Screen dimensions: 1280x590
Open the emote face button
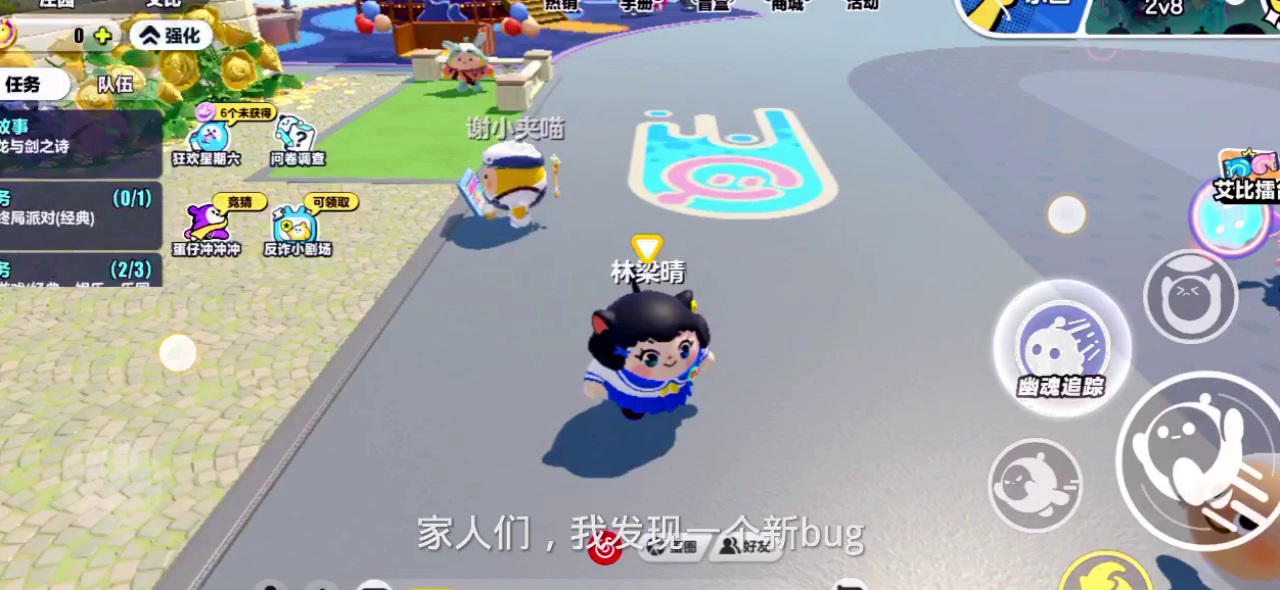pos(1190,297)
